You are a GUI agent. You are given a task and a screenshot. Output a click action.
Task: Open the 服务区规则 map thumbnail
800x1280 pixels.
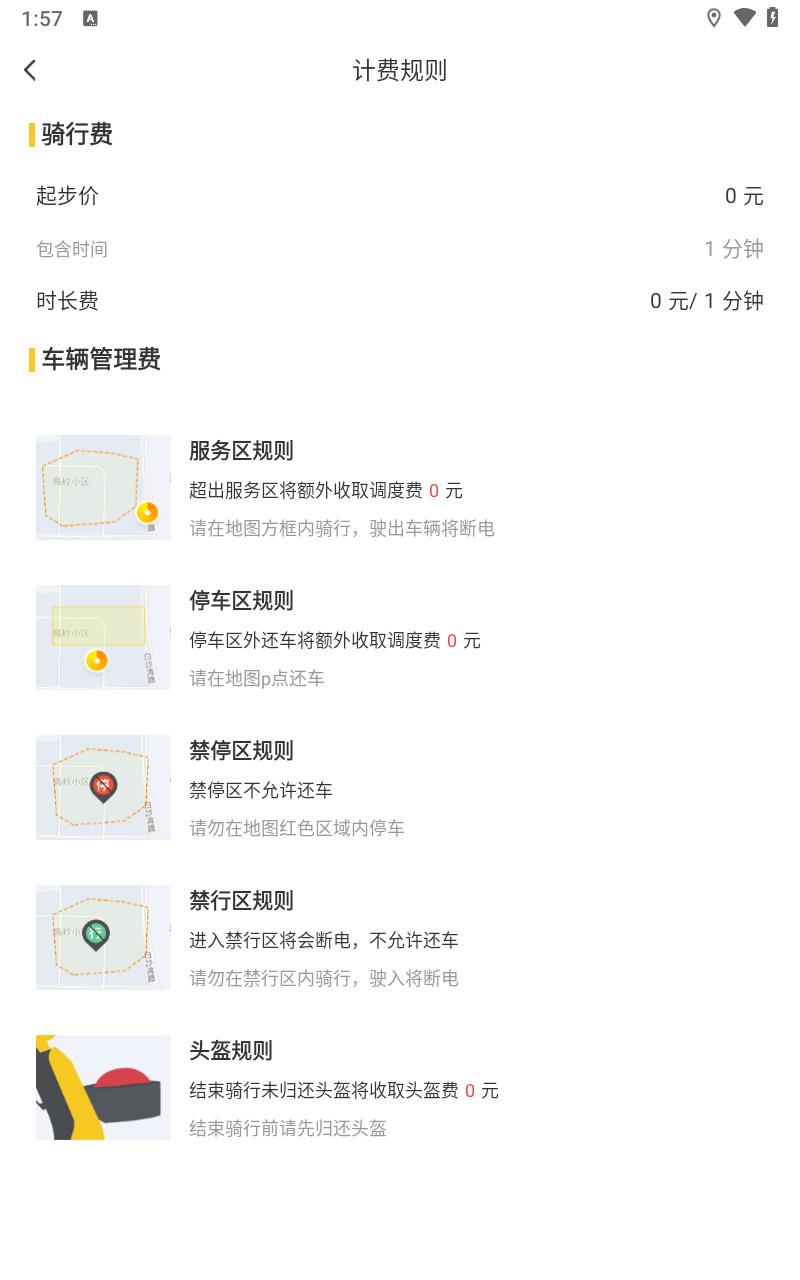tap(103, 487)
